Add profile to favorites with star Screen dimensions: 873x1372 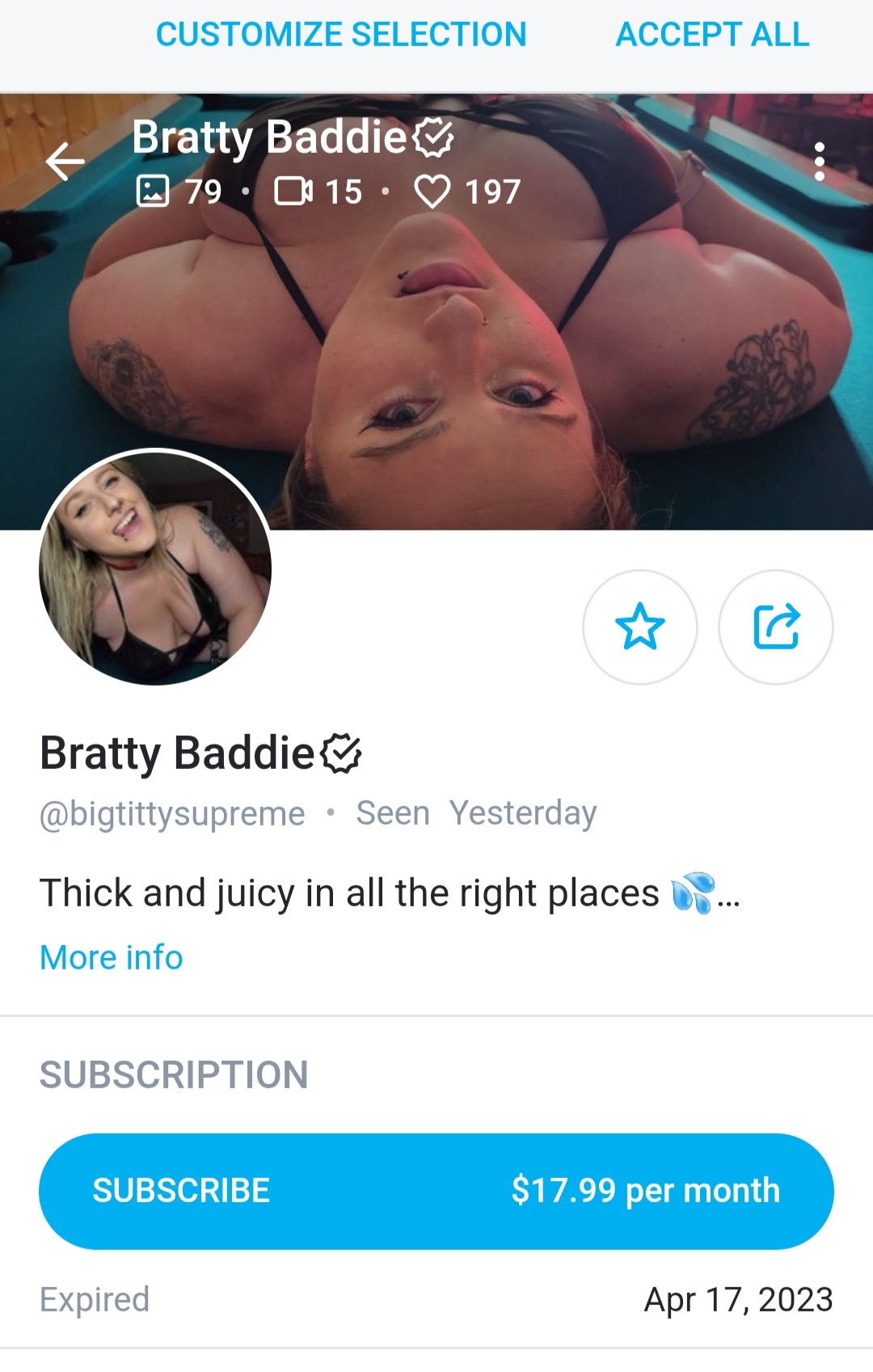[639, 627]
